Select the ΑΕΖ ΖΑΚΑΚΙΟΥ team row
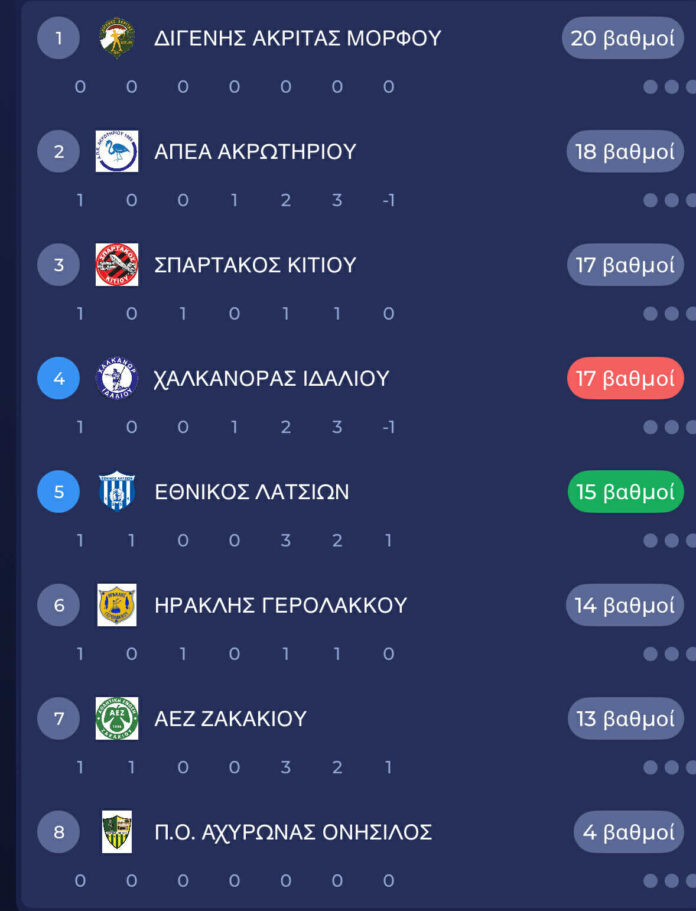 tap(230, 718)
